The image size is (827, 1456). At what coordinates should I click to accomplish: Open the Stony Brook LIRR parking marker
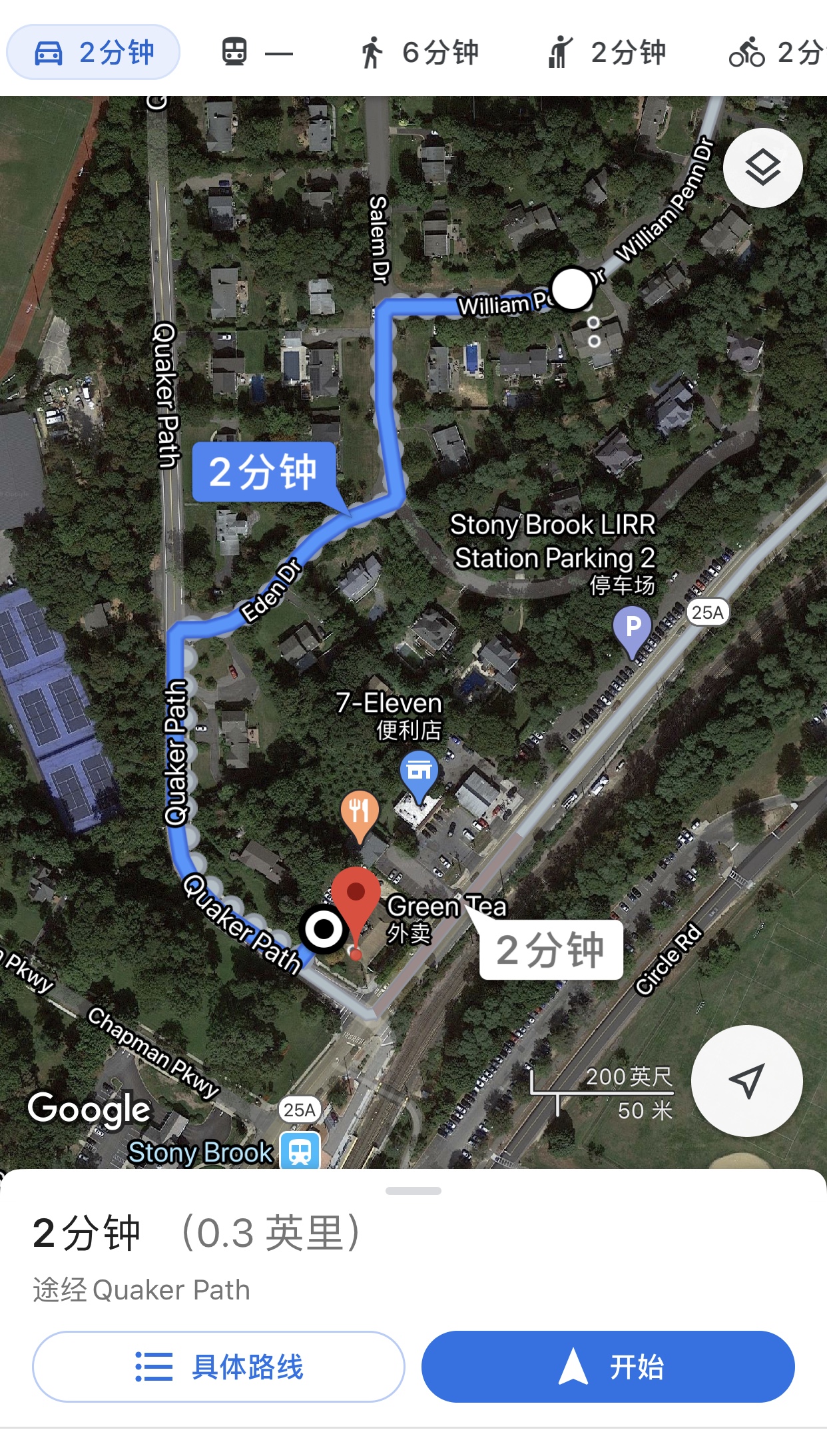632,629
